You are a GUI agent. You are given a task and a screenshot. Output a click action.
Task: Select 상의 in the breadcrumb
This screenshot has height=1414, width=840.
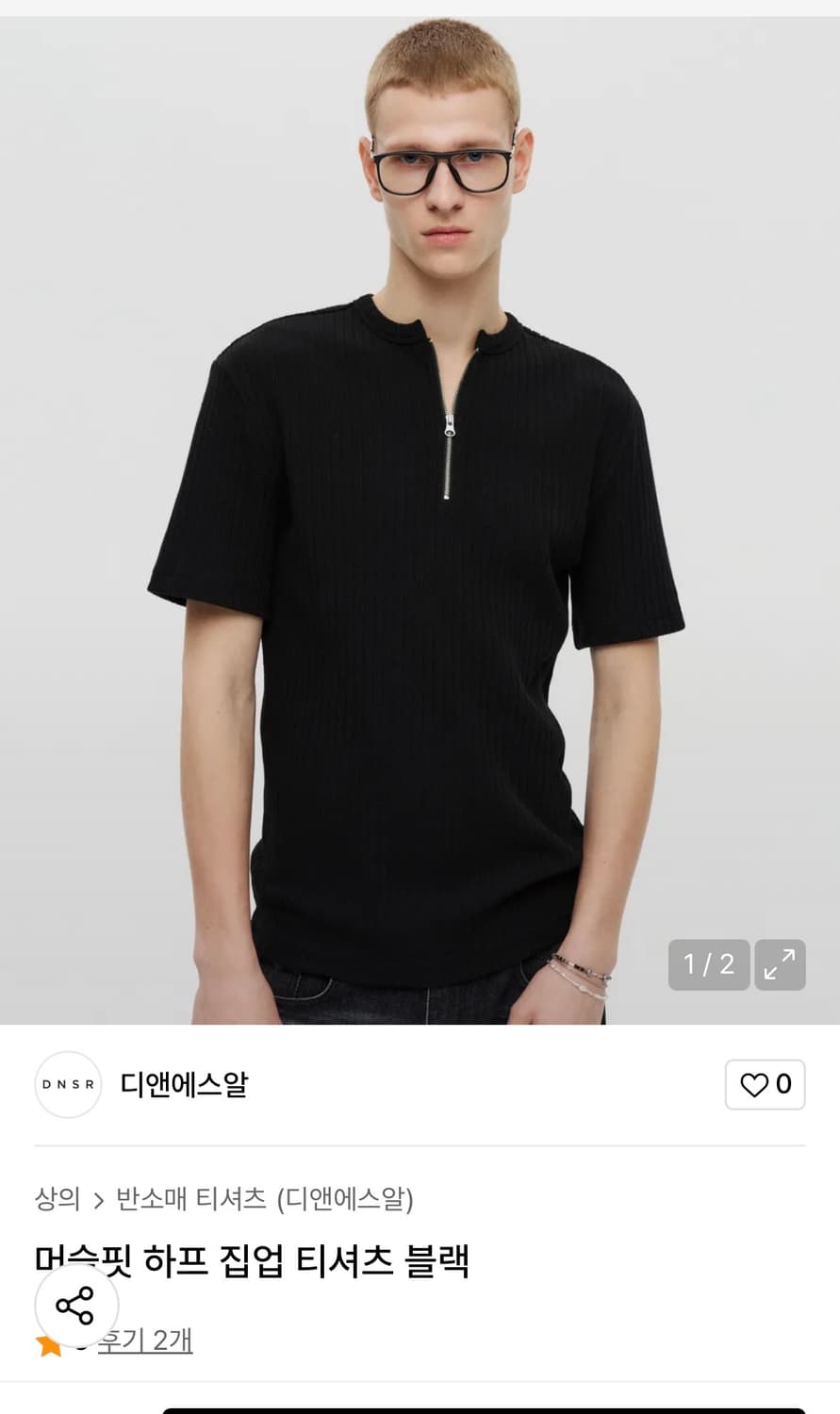[55, 1199]
